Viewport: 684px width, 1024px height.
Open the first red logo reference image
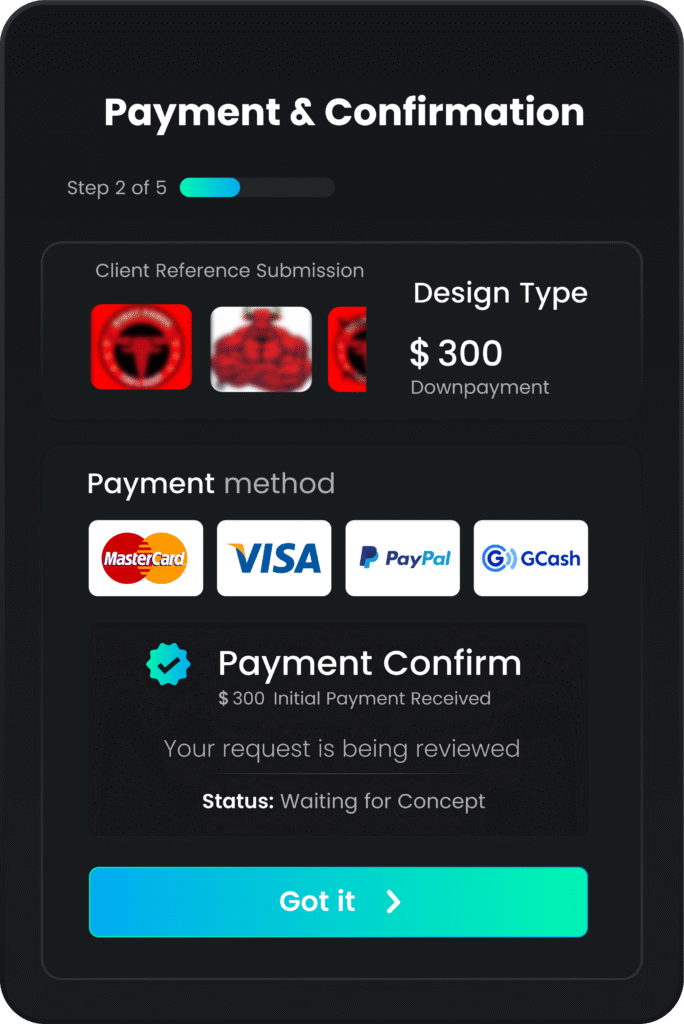141,347
